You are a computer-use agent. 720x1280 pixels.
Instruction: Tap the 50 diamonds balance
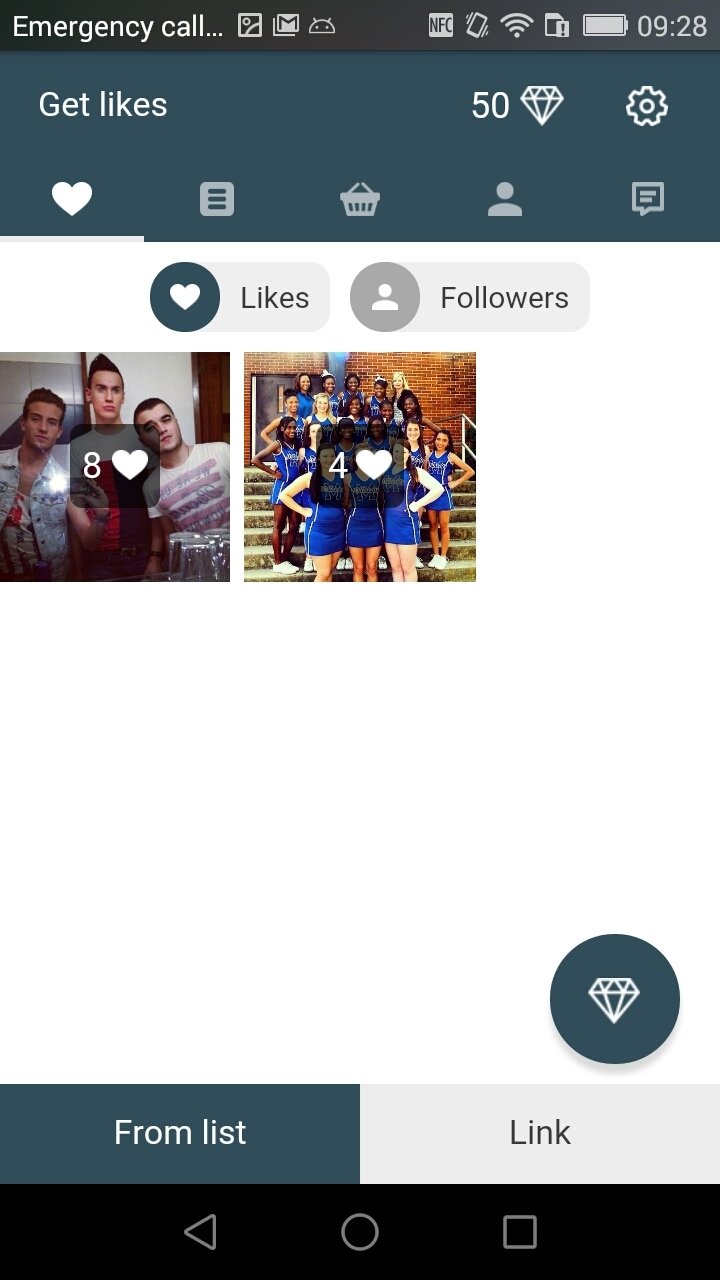click(x=517, y=105)
